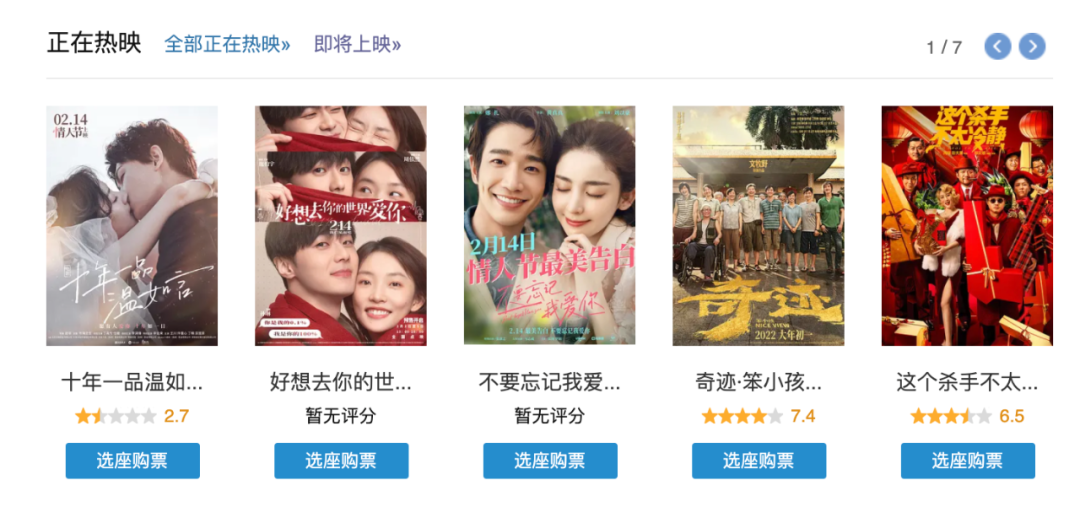
Task: Go to the next page of movies
Action: tap(1031, 46)
